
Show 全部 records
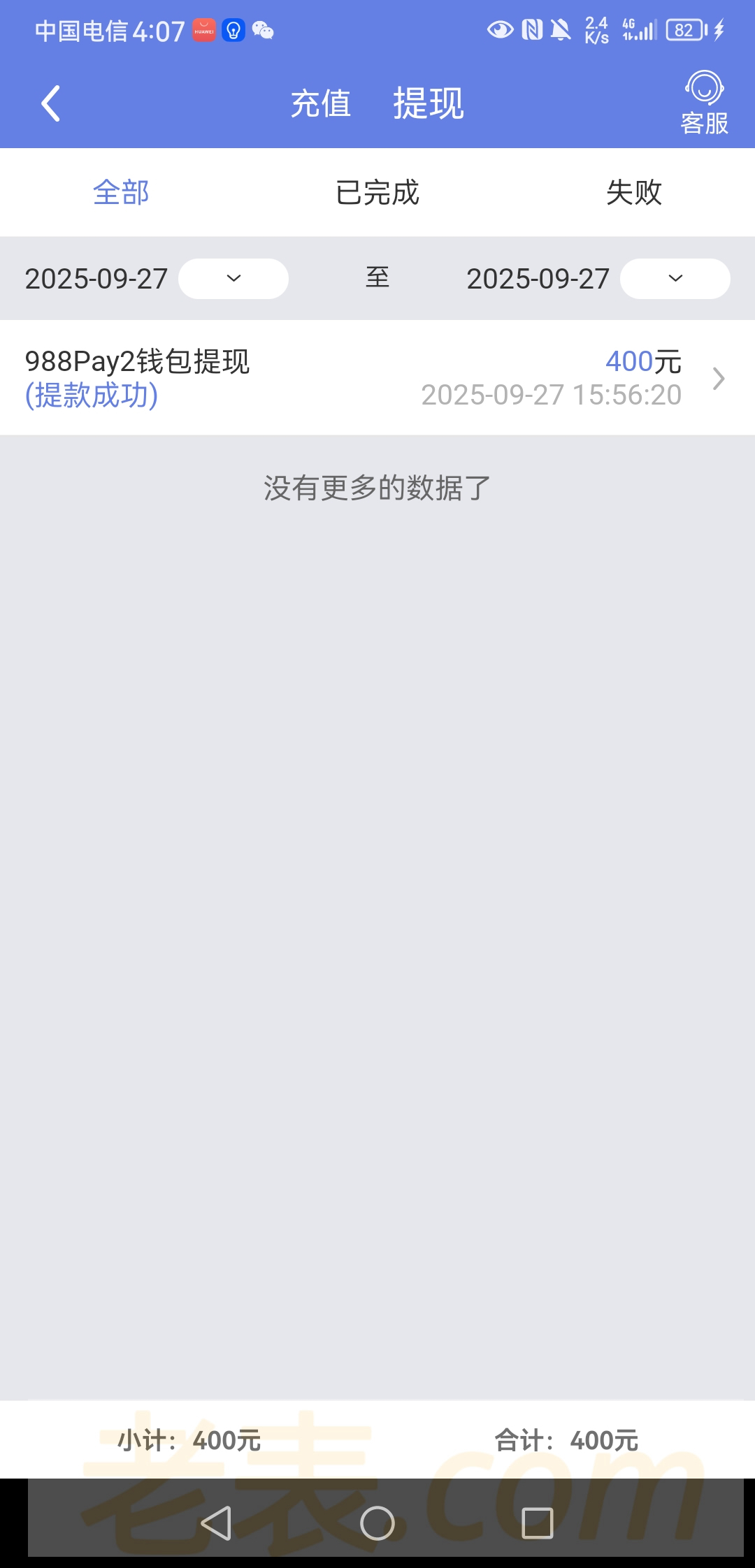121,192
